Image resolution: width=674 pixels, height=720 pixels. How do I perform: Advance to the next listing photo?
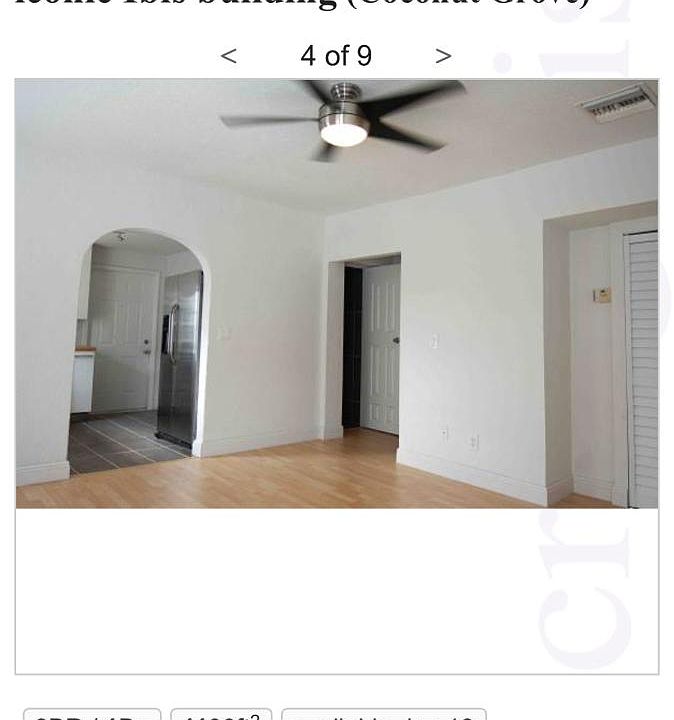443,56
